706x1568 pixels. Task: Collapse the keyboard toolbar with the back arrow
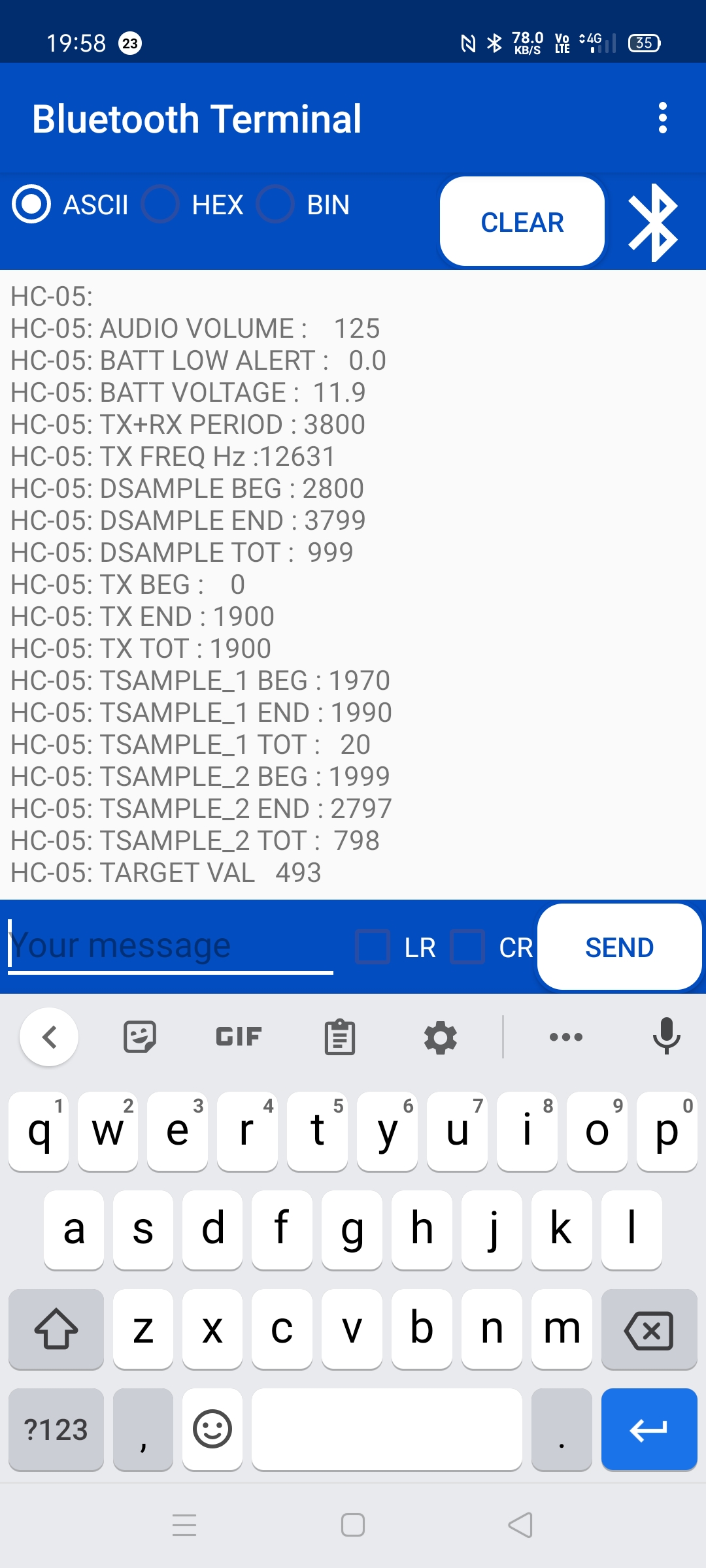tap(50, 1037)
